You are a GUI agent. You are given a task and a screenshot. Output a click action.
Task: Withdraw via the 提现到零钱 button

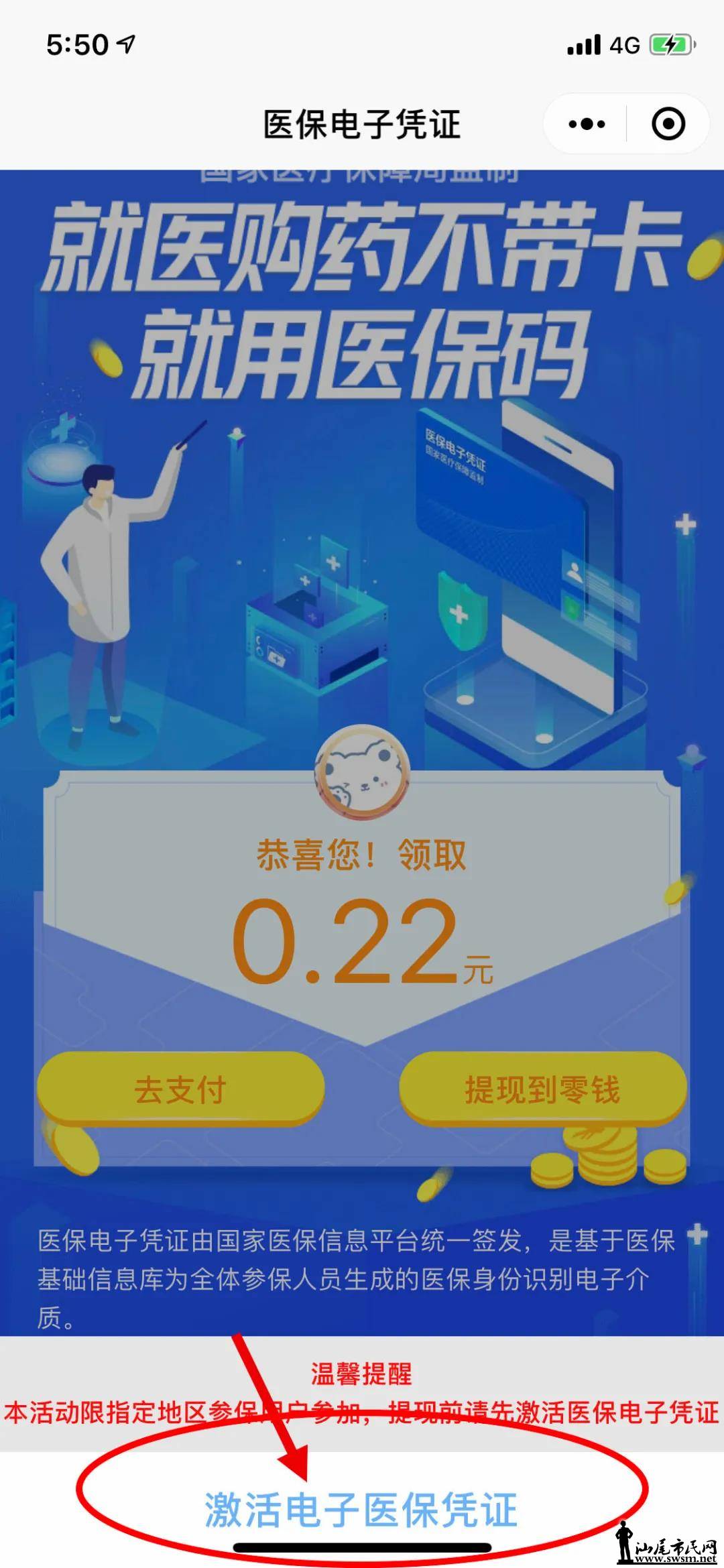tap(542, 1089)
